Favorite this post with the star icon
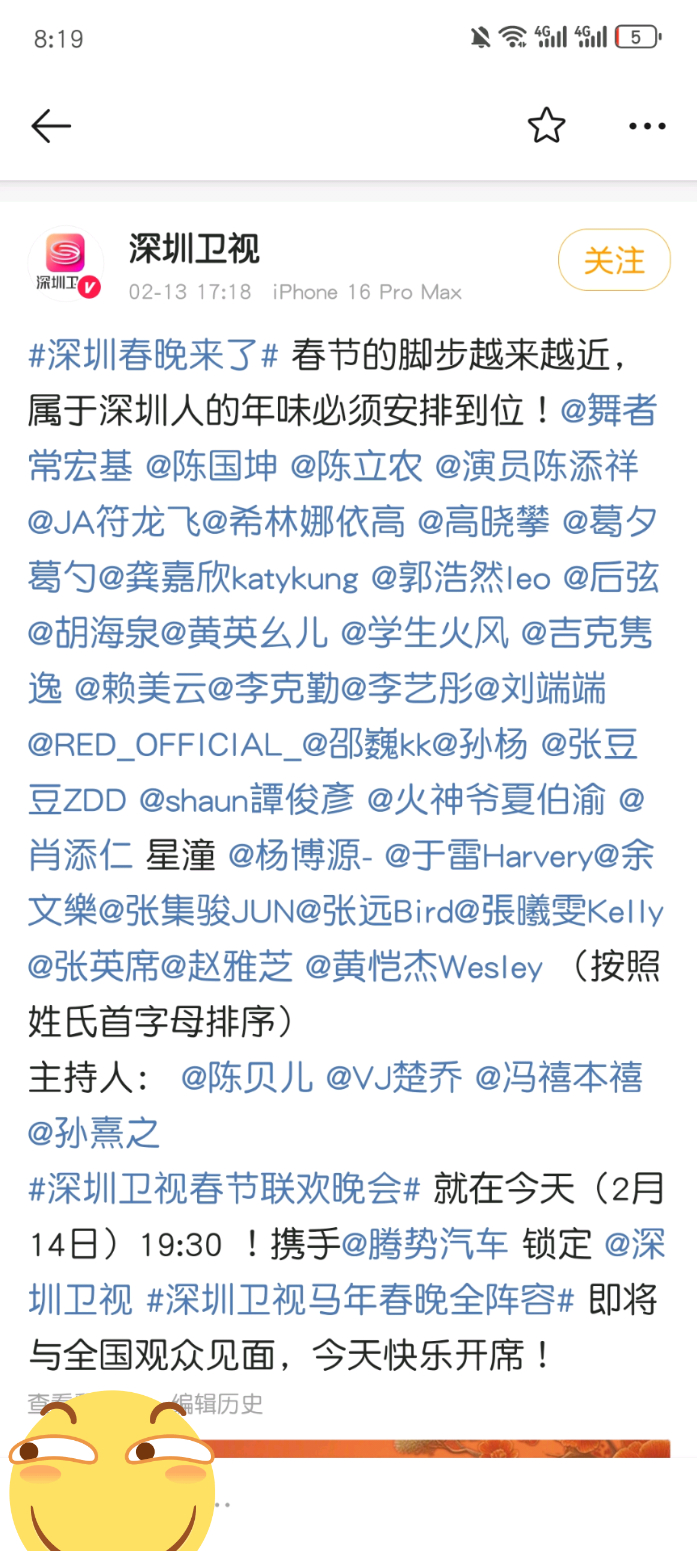 (x=546, y=126)
